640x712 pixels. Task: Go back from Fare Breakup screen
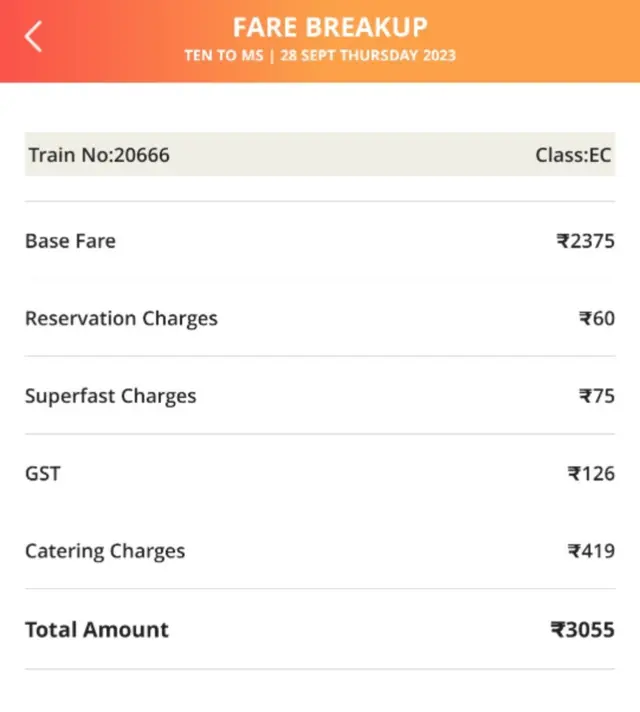coord(34,38)
